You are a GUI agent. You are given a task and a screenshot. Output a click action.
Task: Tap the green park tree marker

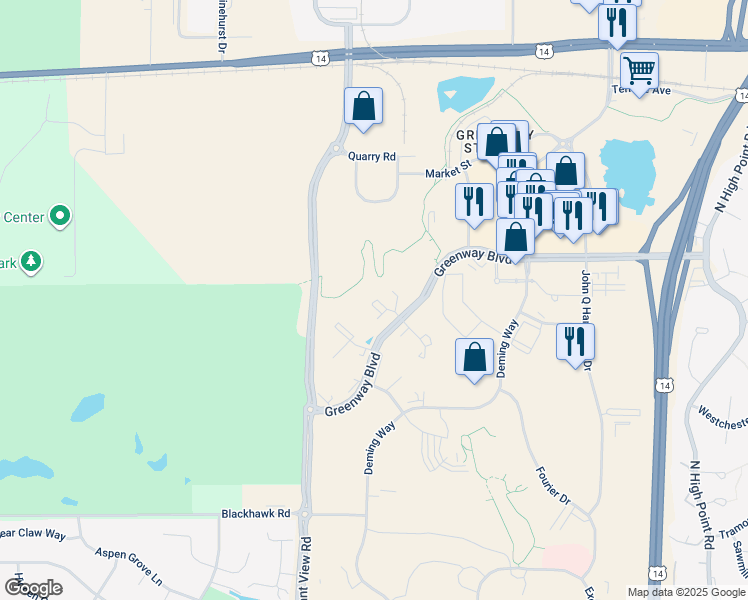32,262
